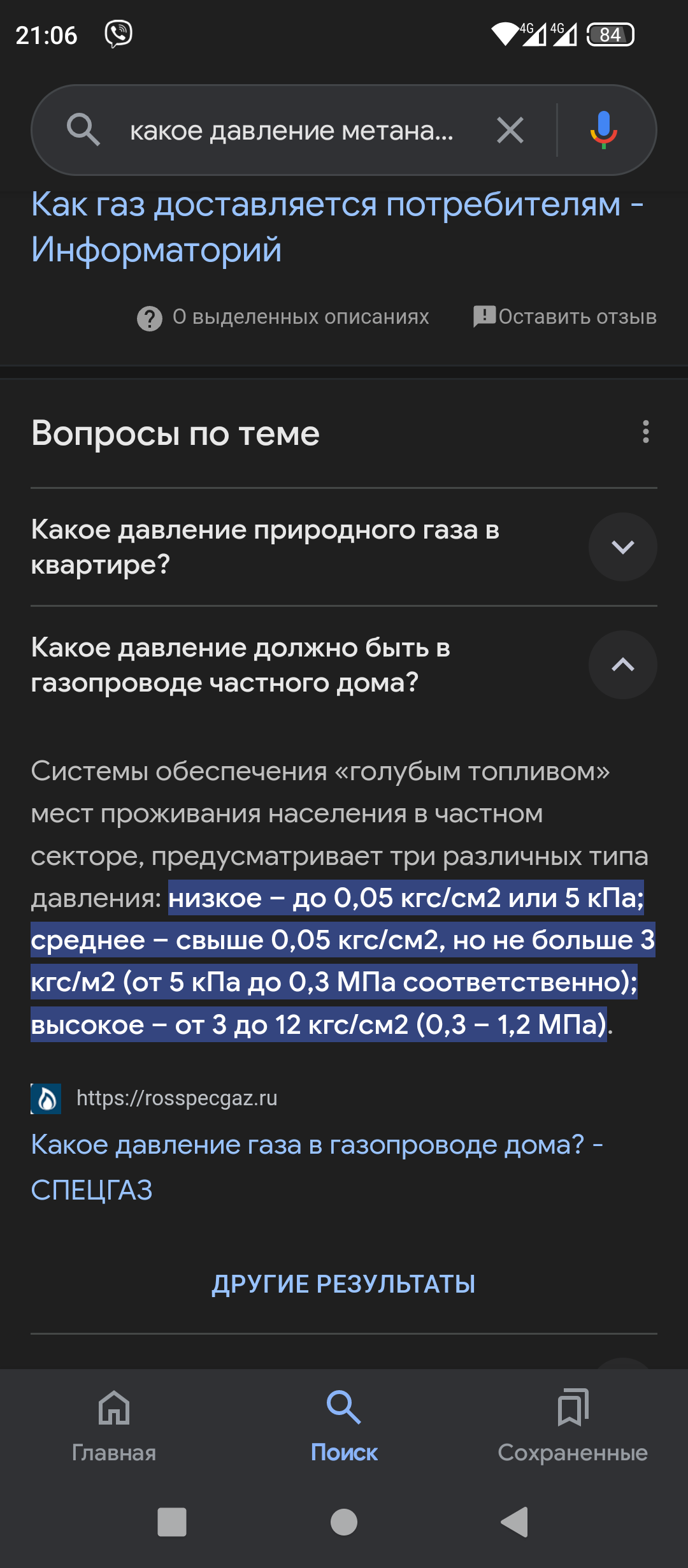Screen dimensions: 688x1568
Task: Tap the search field with the methane query
Action: point(292,131)
